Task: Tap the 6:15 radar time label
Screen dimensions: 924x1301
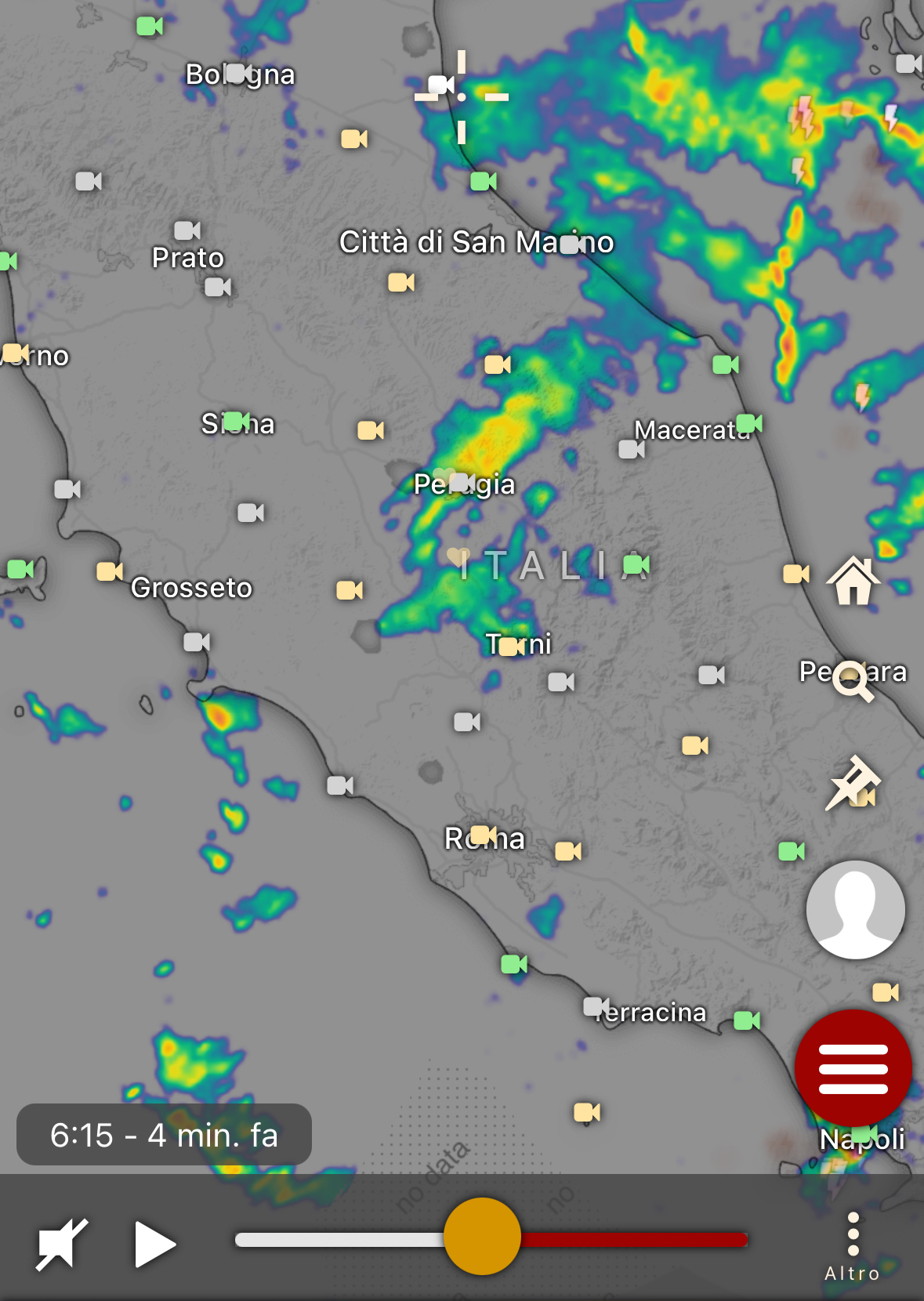Action: click(x=164, y=1135)
